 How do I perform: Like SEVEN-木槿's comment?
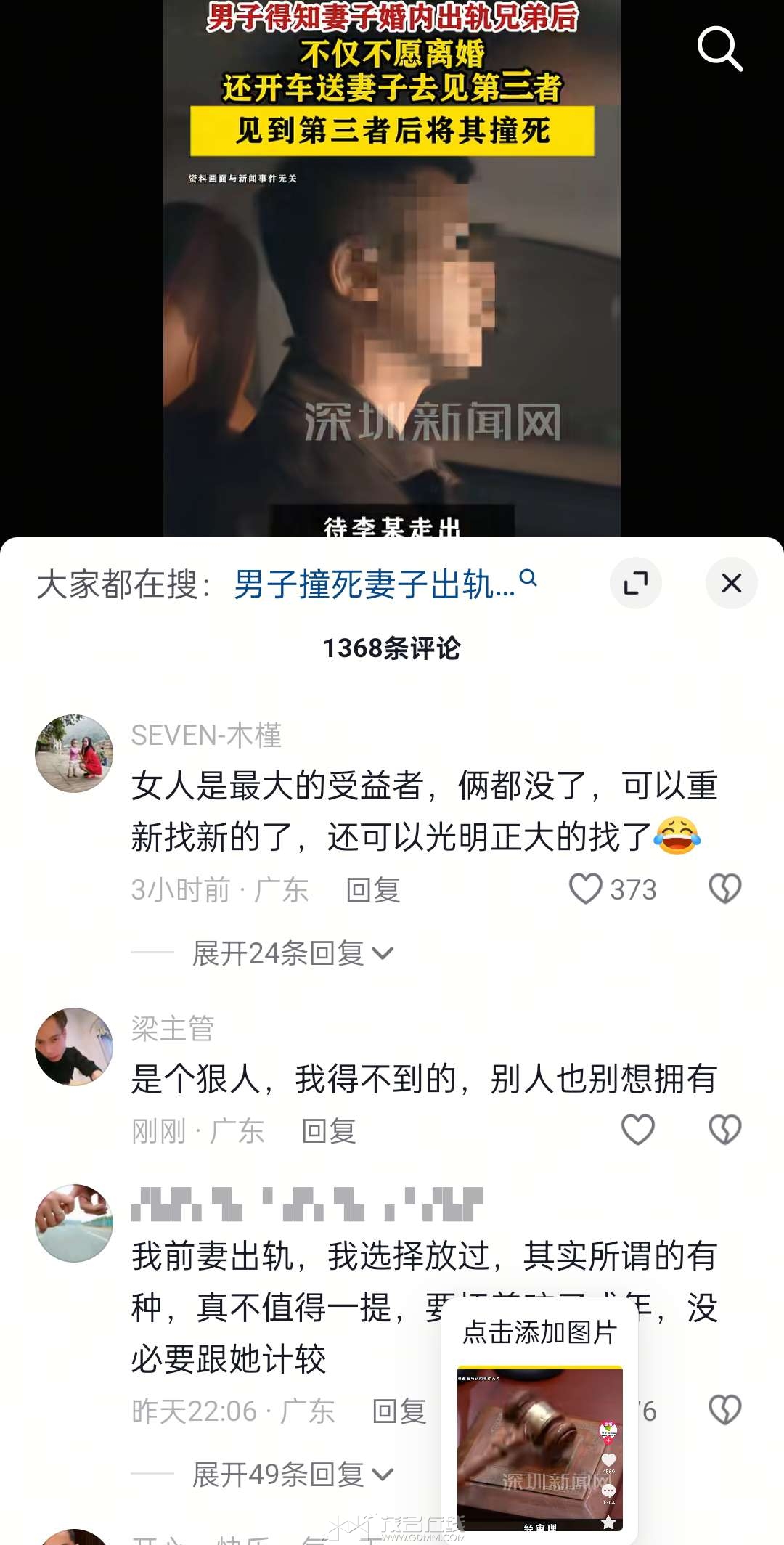tap(585, 889)
